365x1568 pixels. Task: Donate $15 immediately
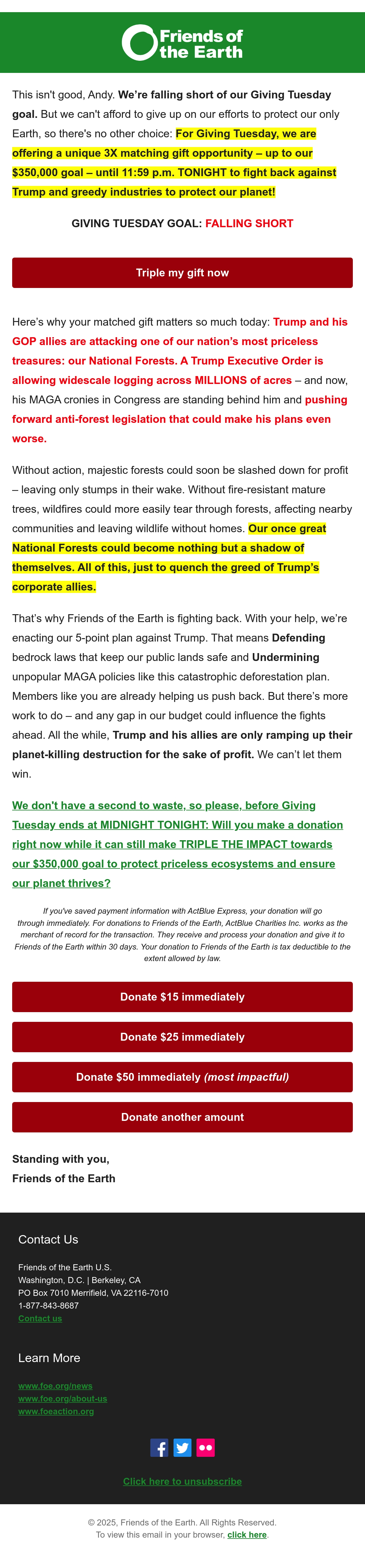coord(182,996)
